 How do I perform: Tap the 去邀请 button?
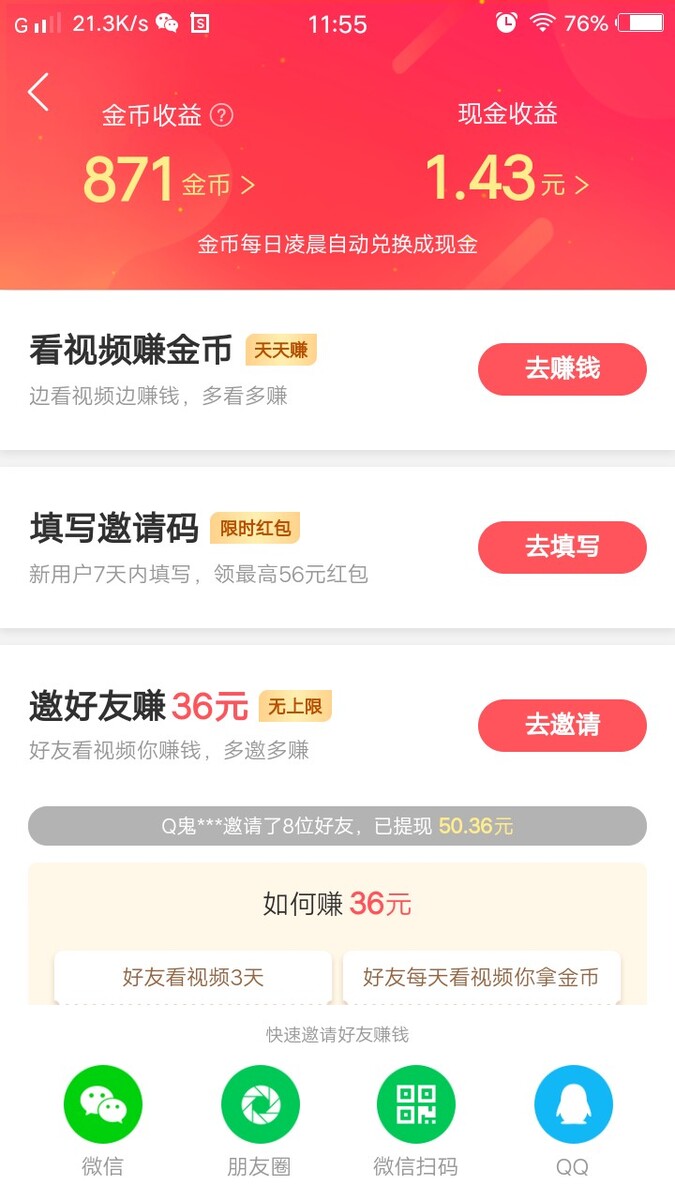[x=562, y=725]
